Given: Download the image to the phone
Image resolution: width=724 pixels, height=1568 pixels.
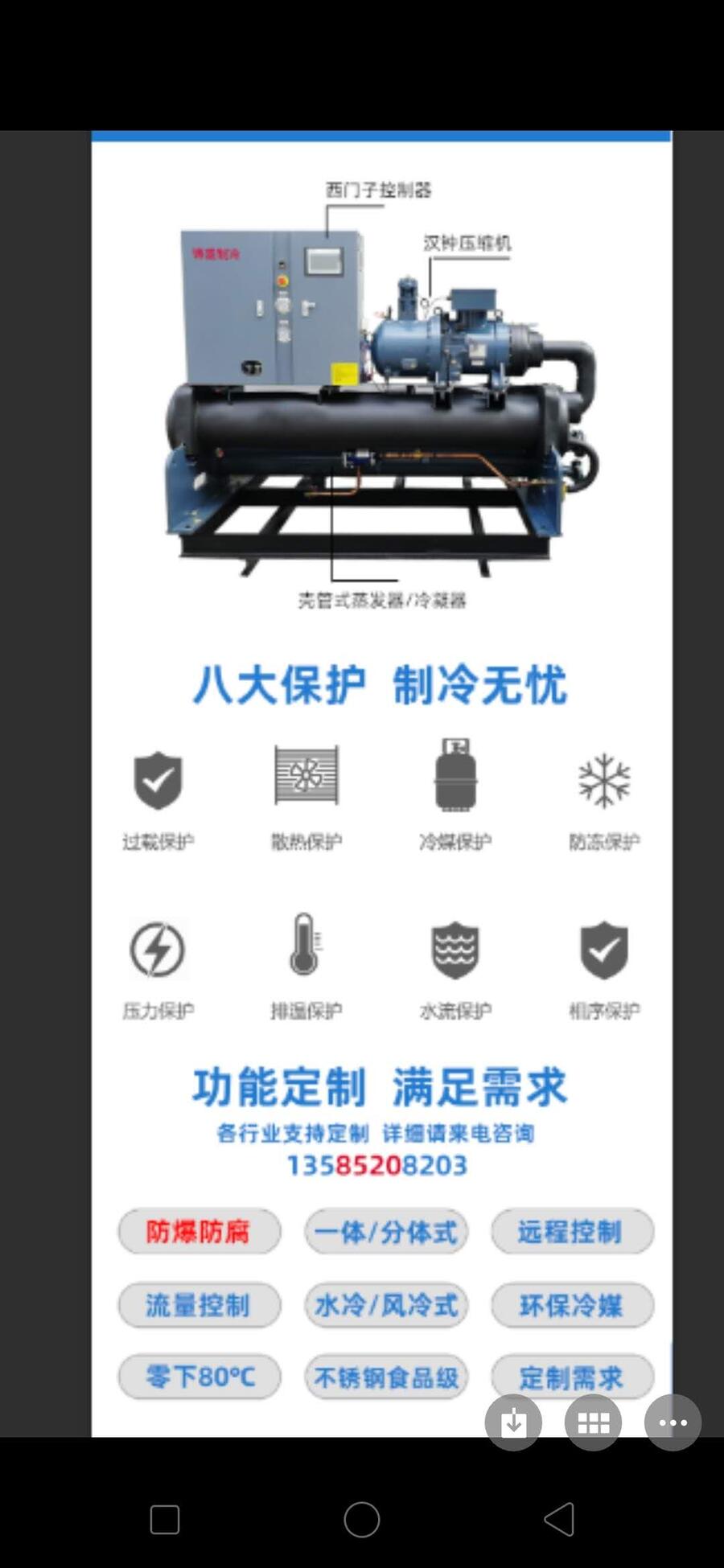Looking at the screenshot, I should tap(513, 1422).
